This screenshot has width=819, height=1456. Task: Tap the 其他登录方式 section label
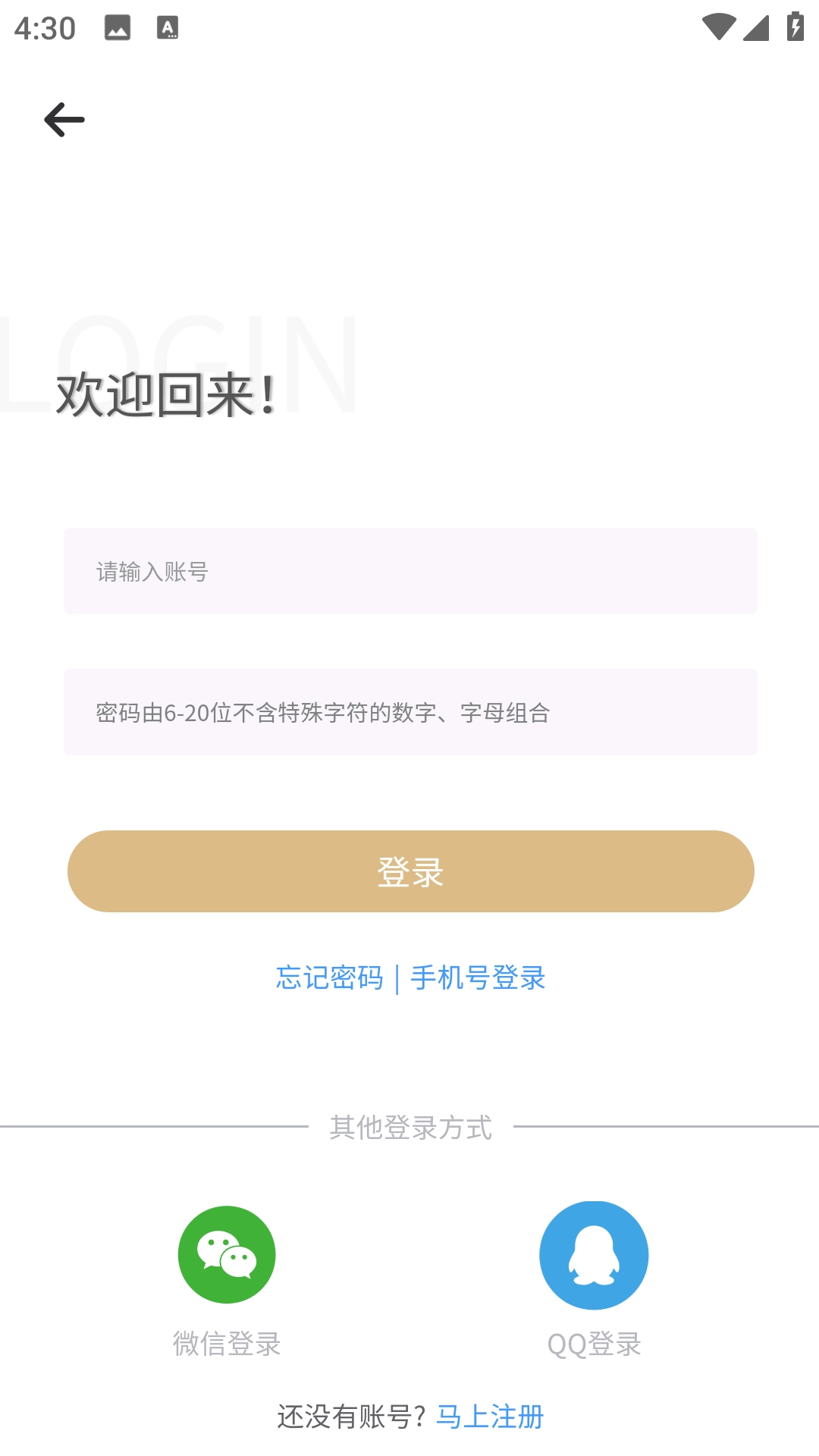tap(410, 1128)
